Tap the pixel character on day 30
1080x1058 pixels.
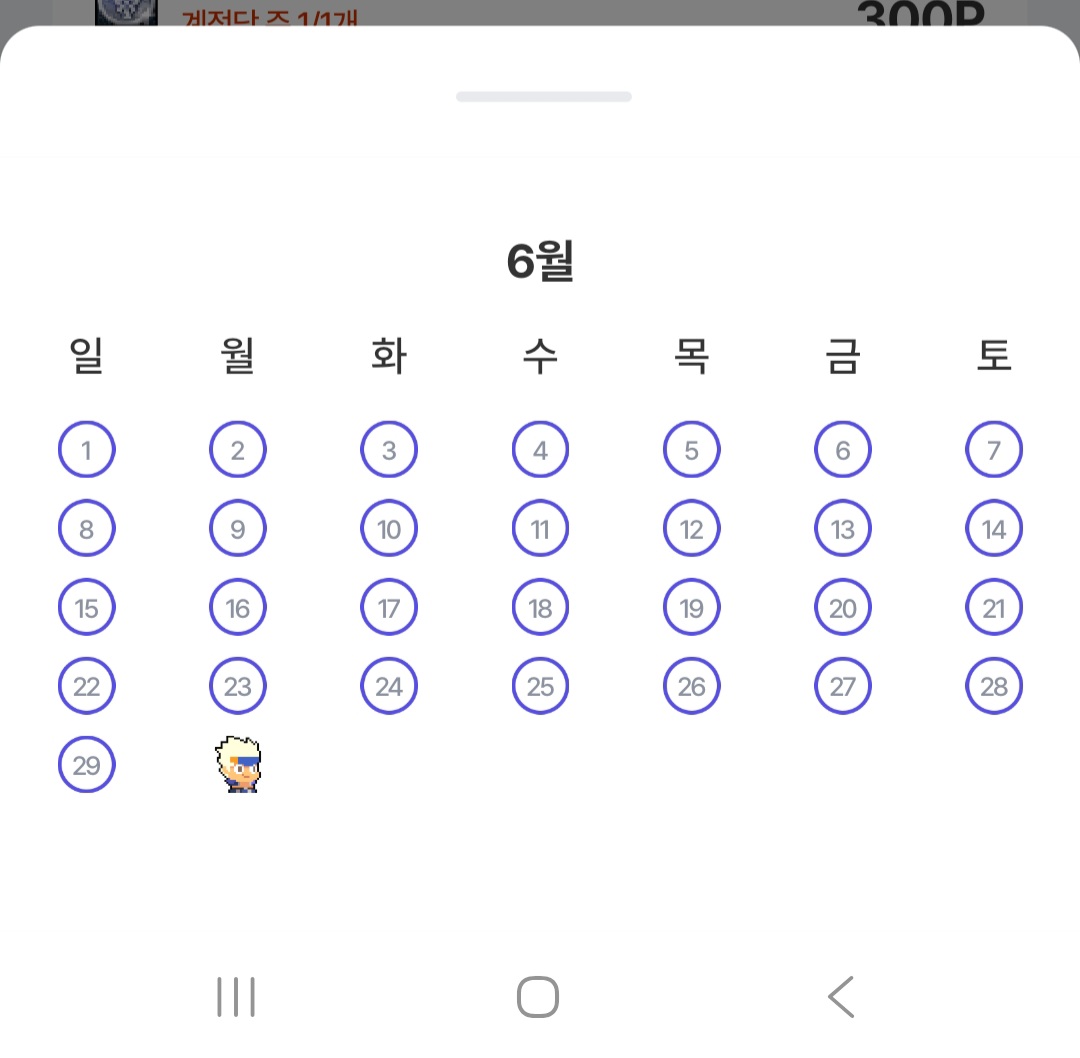click(238, 765)
